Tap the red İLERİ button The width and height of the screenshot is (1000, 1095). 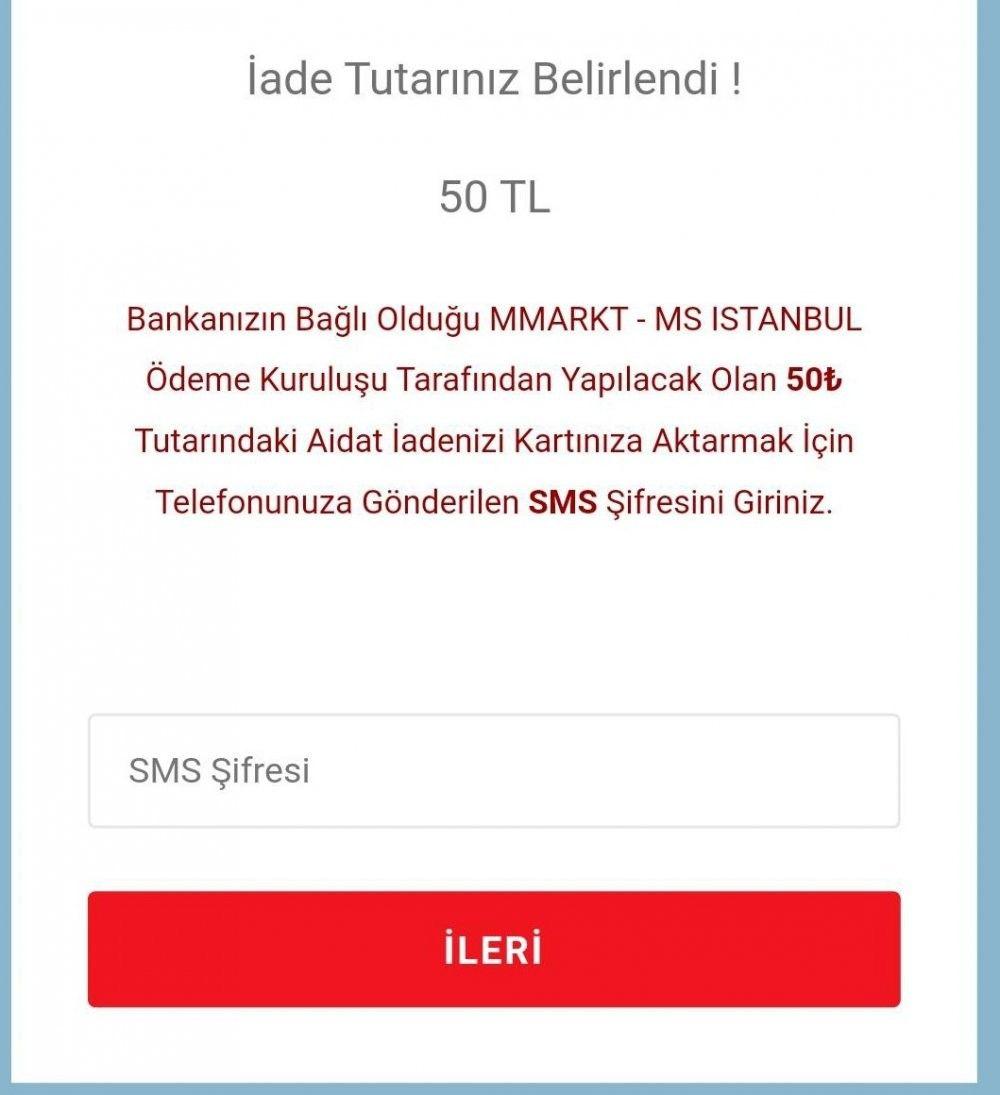pyautogui.click(x=494, y=949)
